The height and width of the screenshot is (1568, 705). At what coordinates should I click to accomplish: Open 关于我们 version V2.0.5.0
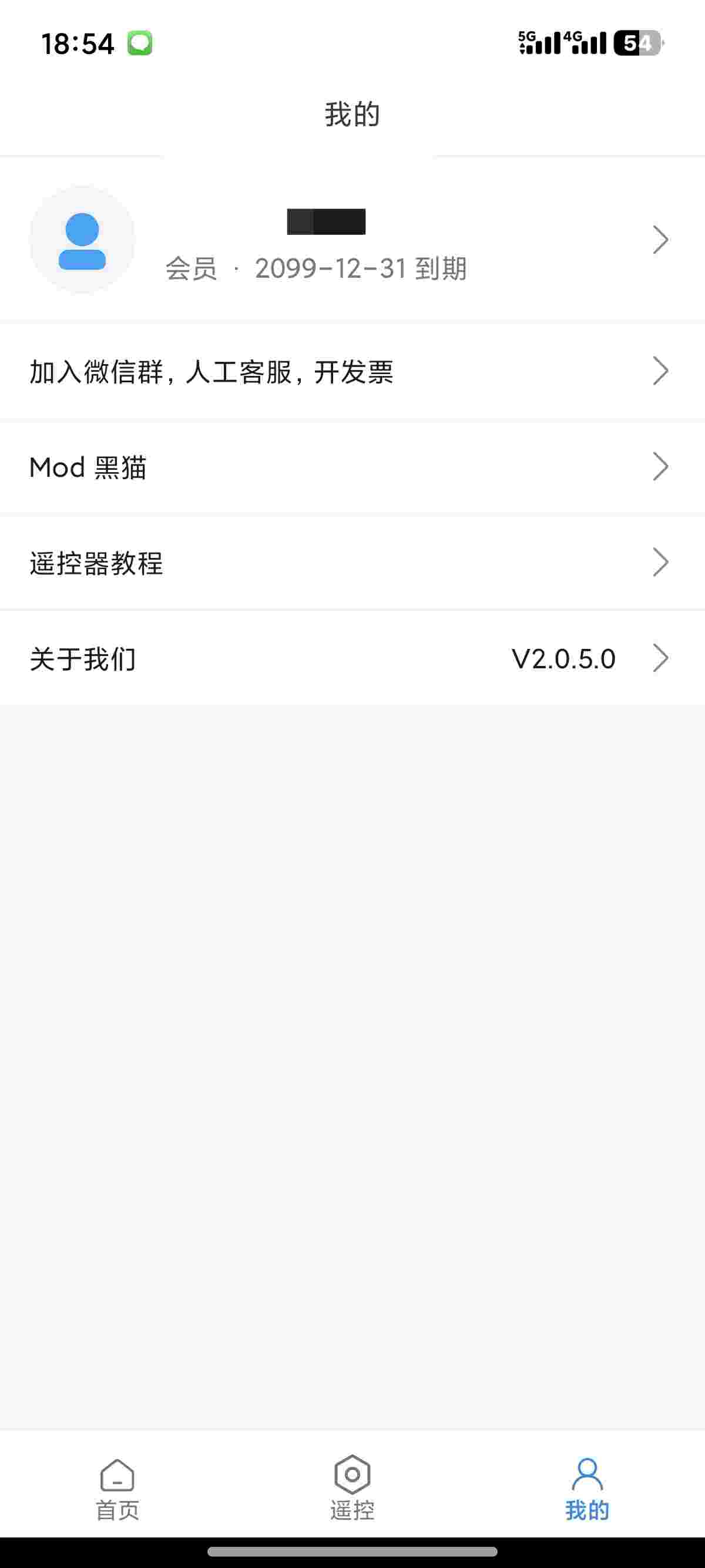coord(352,658)
